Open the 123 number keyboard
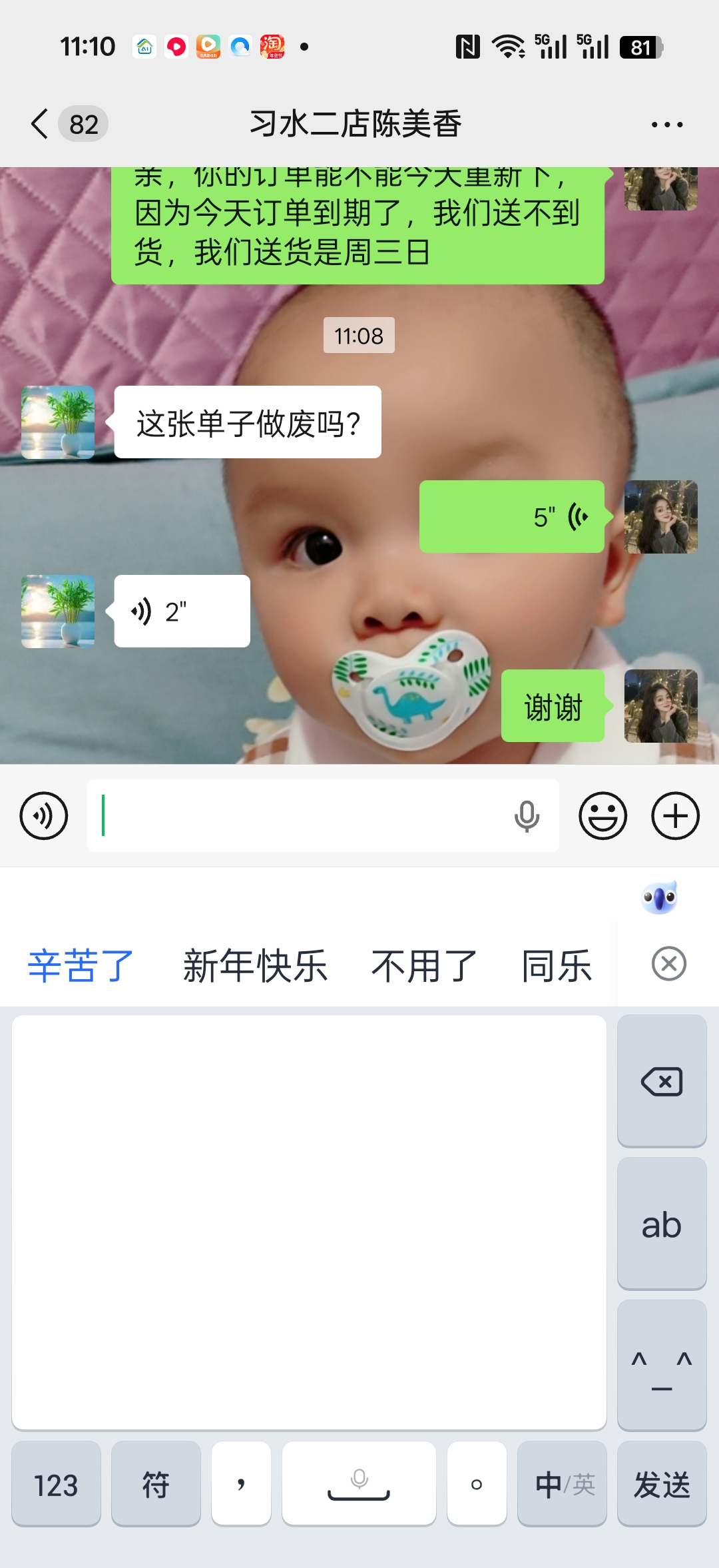This screenshot has width=719, height=1568. pos(57,1485)
